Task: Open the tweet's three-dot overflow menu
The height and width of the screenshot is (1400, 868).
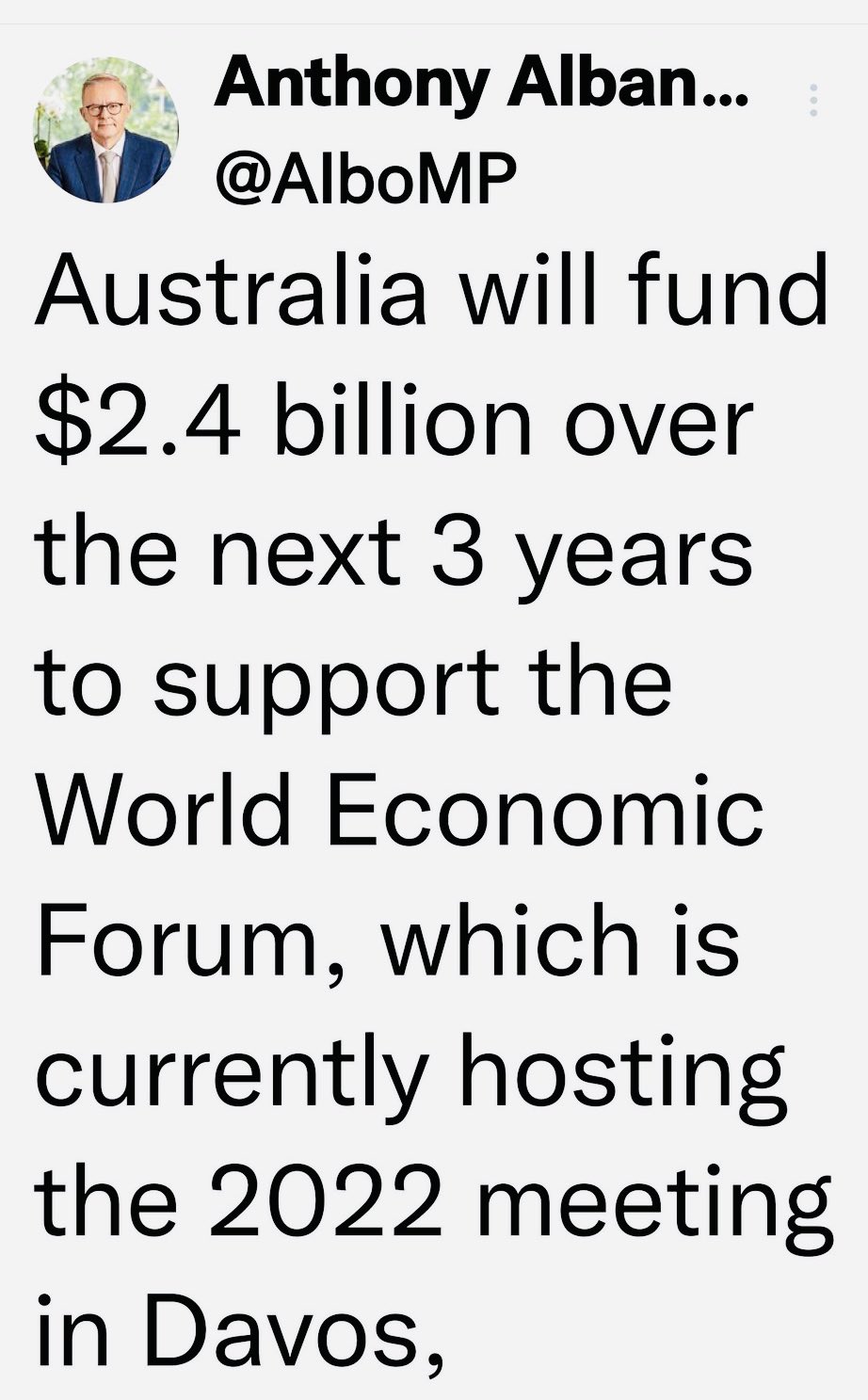Action: coord(813,101)
